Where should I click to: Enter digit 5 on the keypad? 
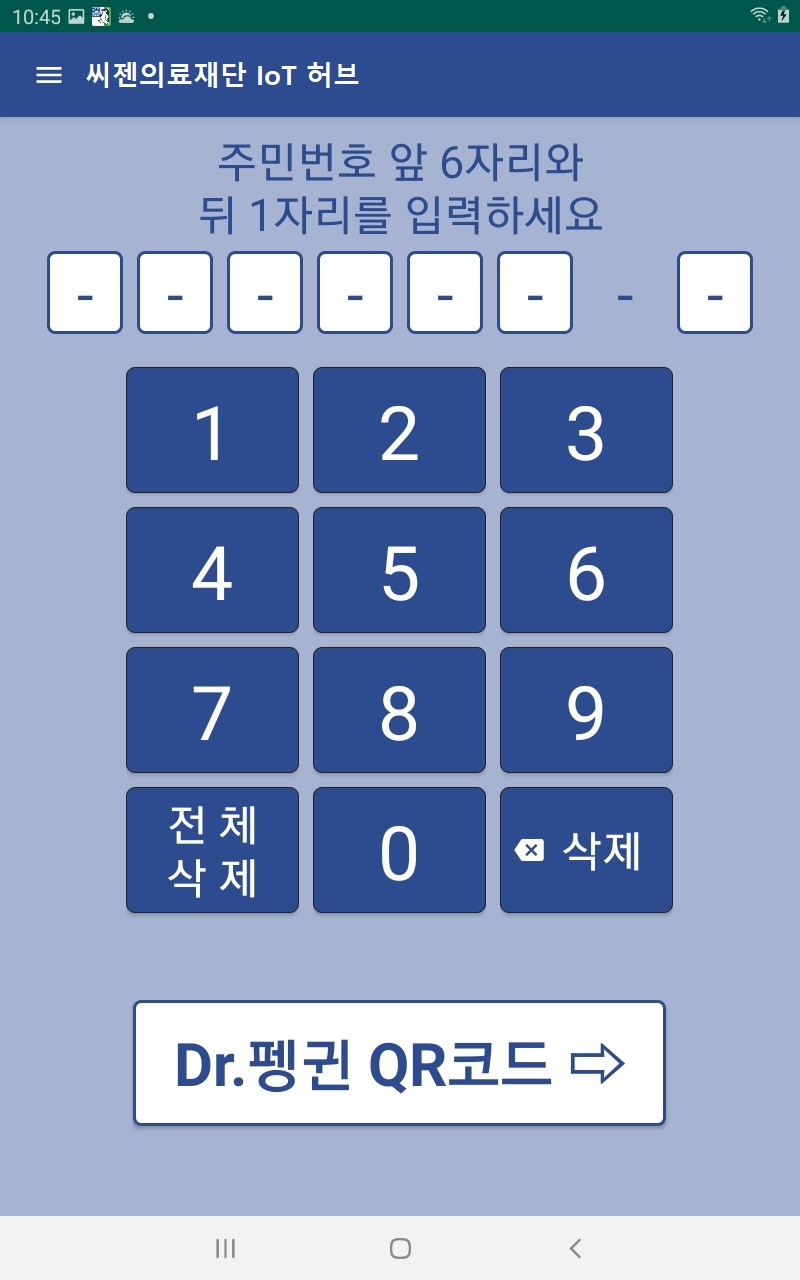tap(399, 570)
